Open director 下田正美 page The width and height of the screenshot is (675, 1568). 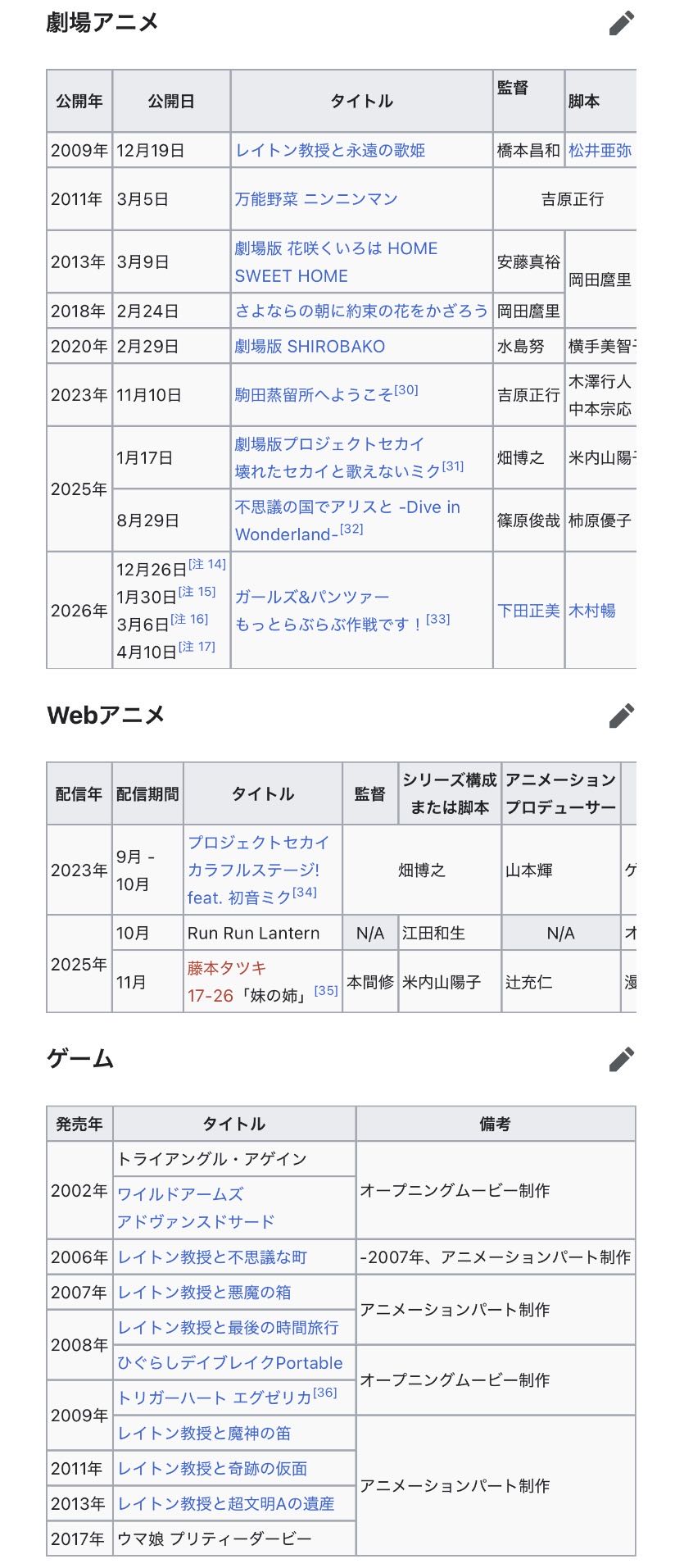coord(528,611)
